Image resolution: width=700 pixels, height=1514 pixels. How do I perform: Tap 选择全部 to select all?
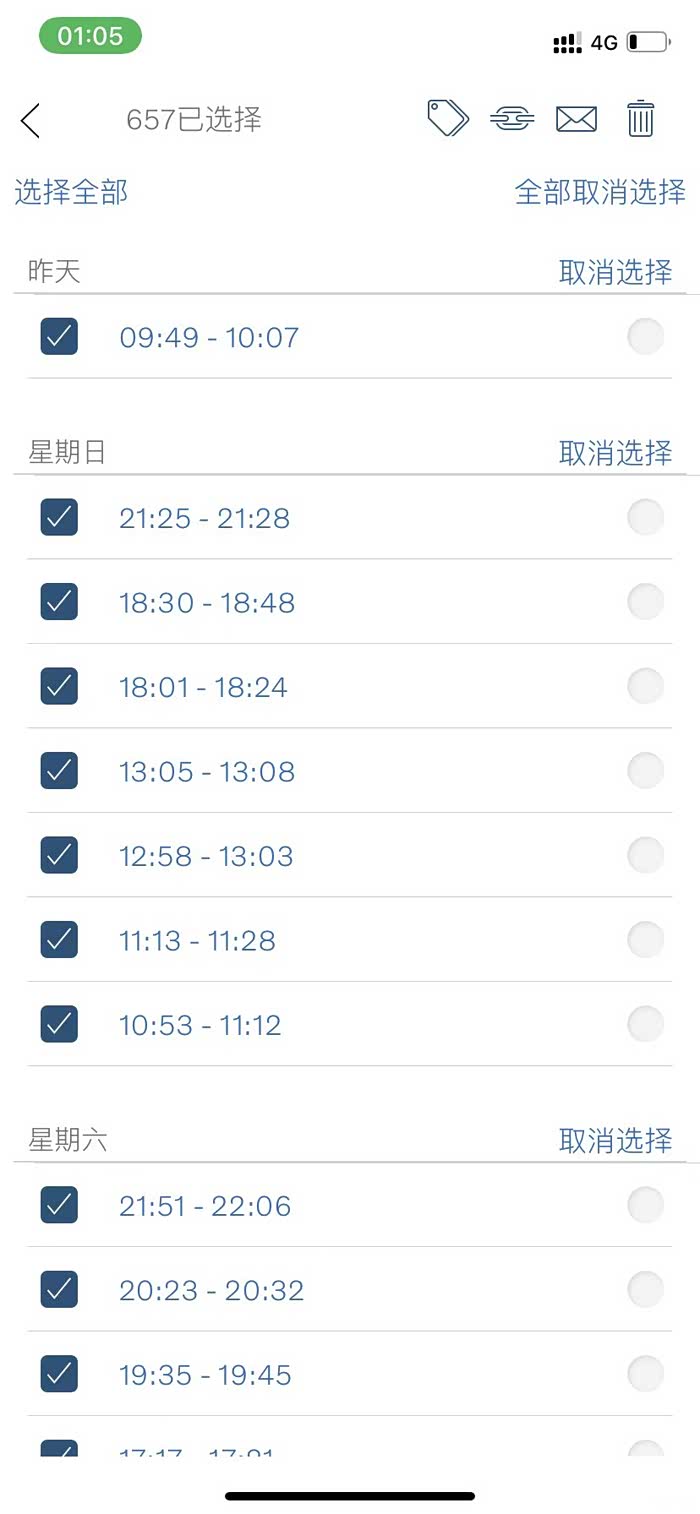point(71,192)
